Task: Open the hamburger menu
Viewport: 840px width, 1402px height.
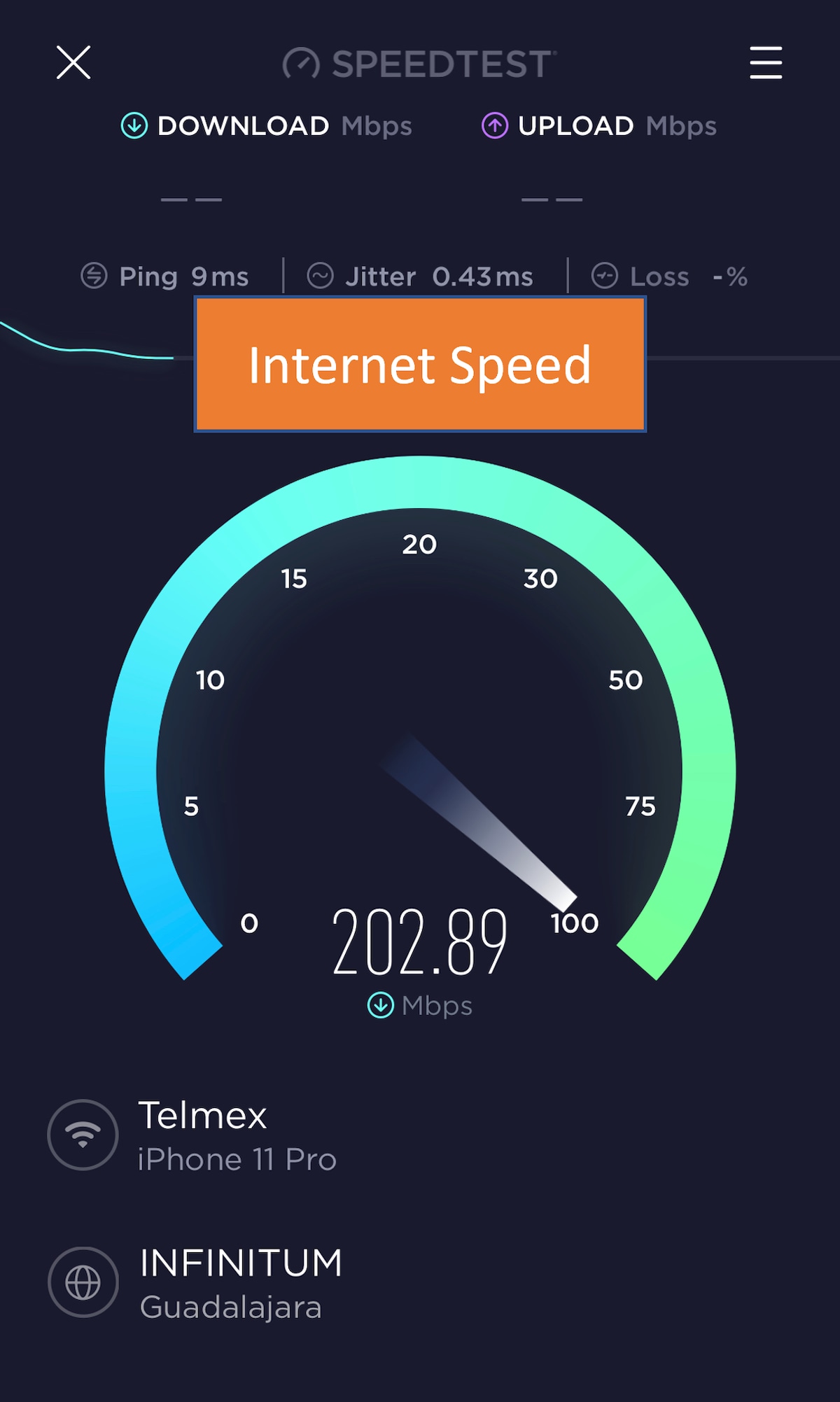Action: tap(766, 63)
